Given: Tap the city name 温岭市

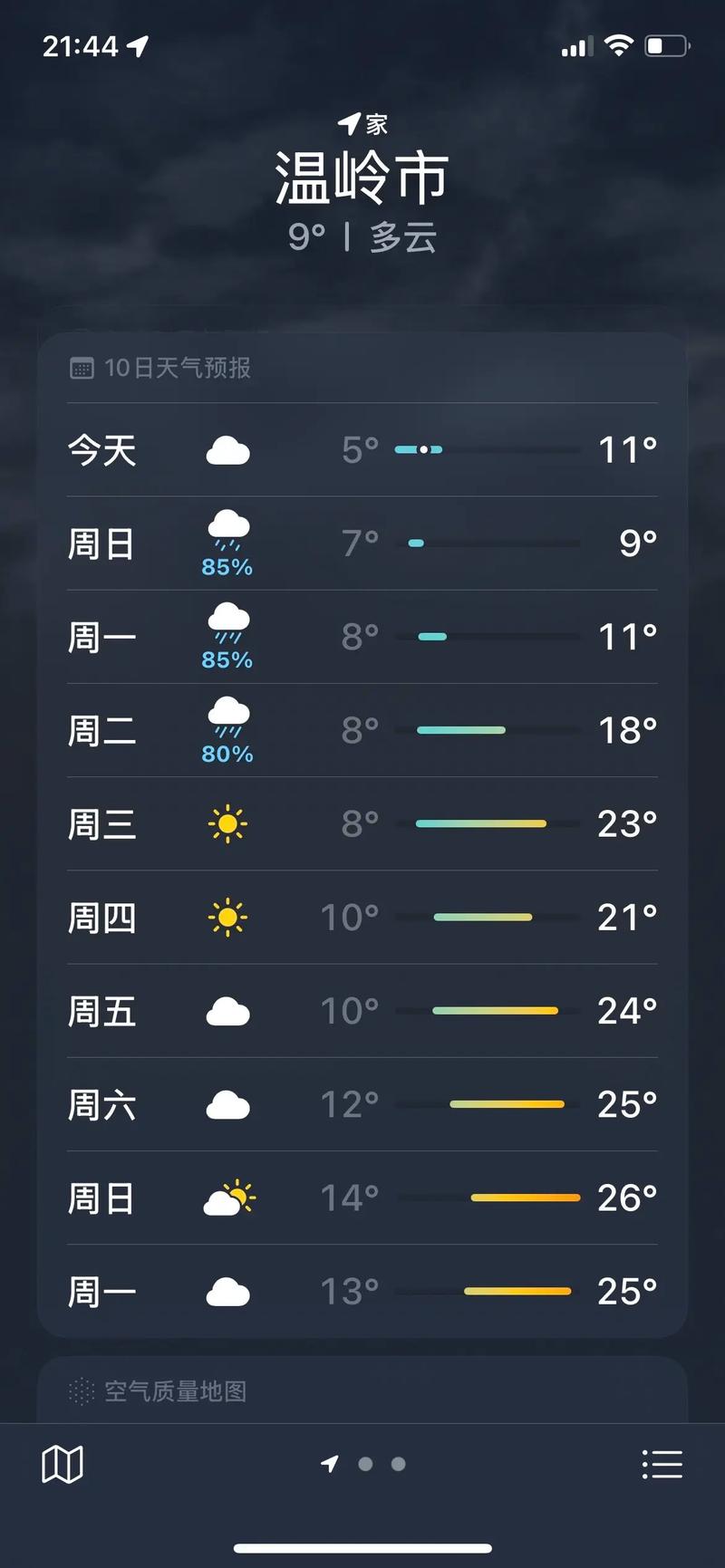Looking at the screenshot, I should point(362,176).
